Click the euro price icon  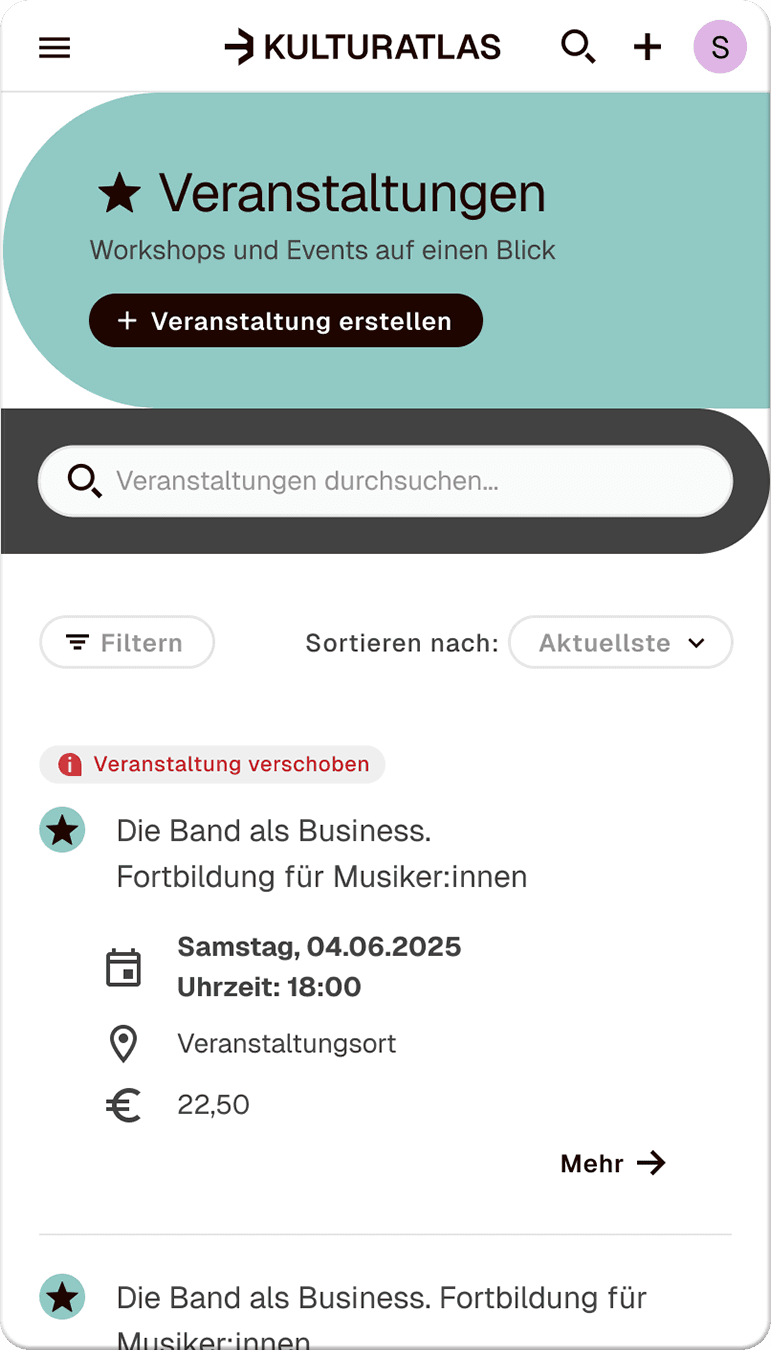pos(123,1105)
